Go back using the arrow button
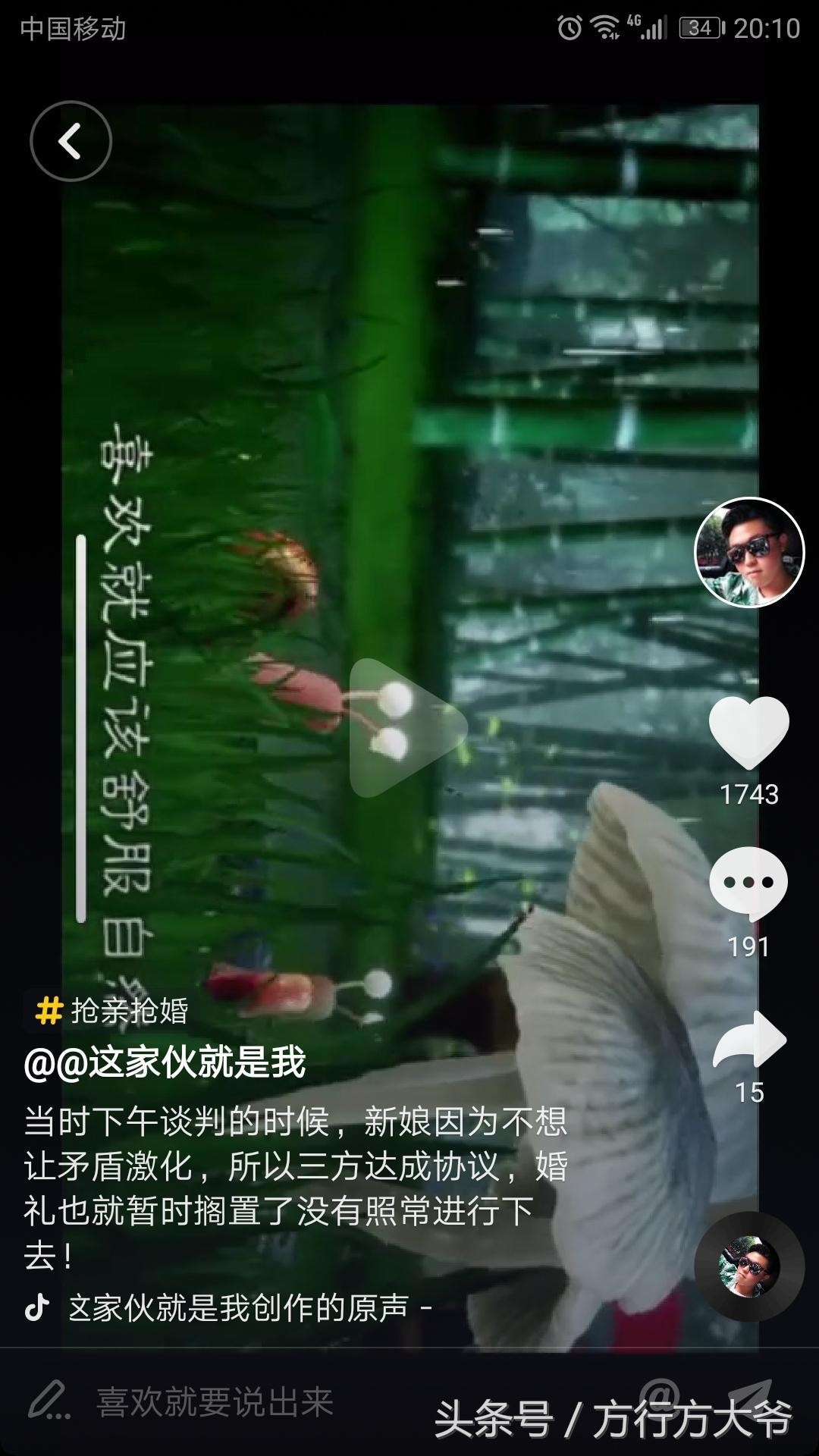Viewport: 819px width, 1456px height. point(71,141)
